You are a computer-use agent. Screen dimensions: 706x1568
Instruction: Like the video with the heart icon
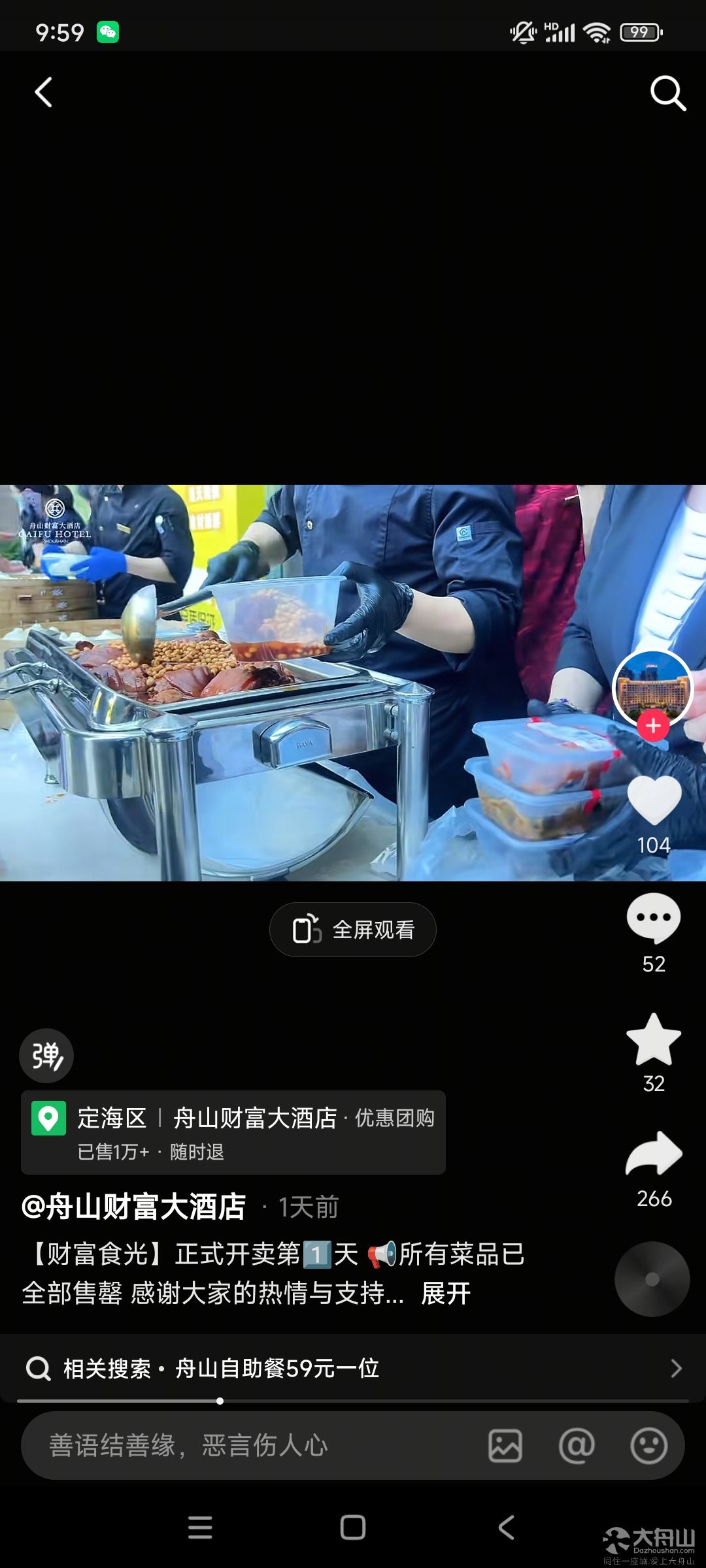(654, 800)
